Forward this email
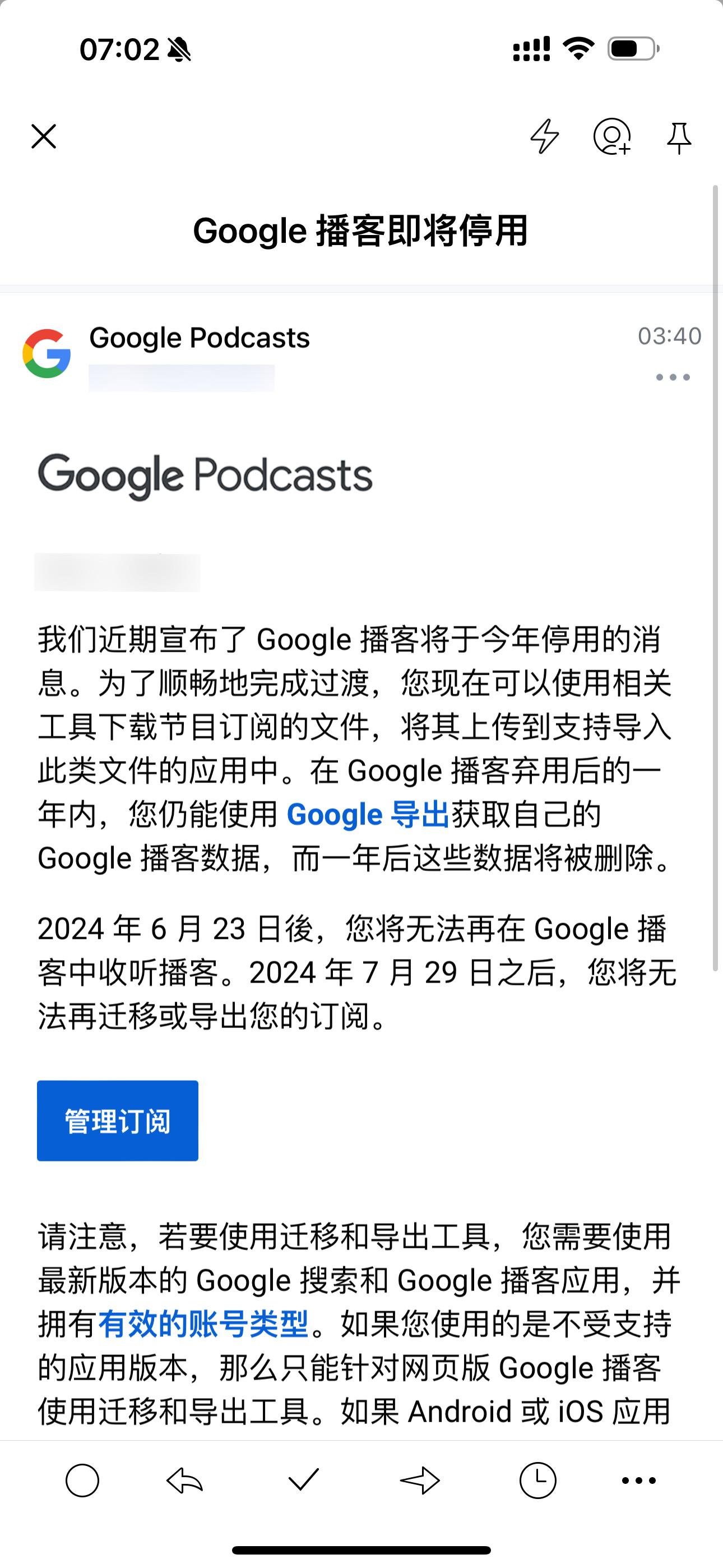 click(420, 1481)
